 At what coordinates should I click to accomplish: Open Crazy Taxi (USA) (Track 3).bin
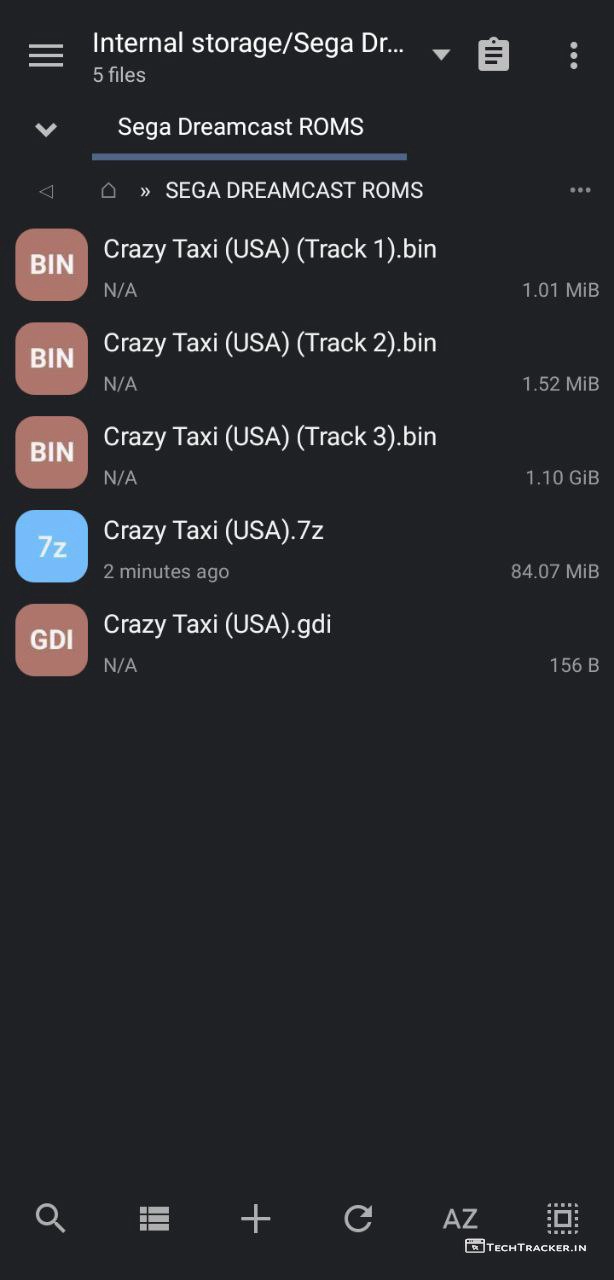click(270, 438)
